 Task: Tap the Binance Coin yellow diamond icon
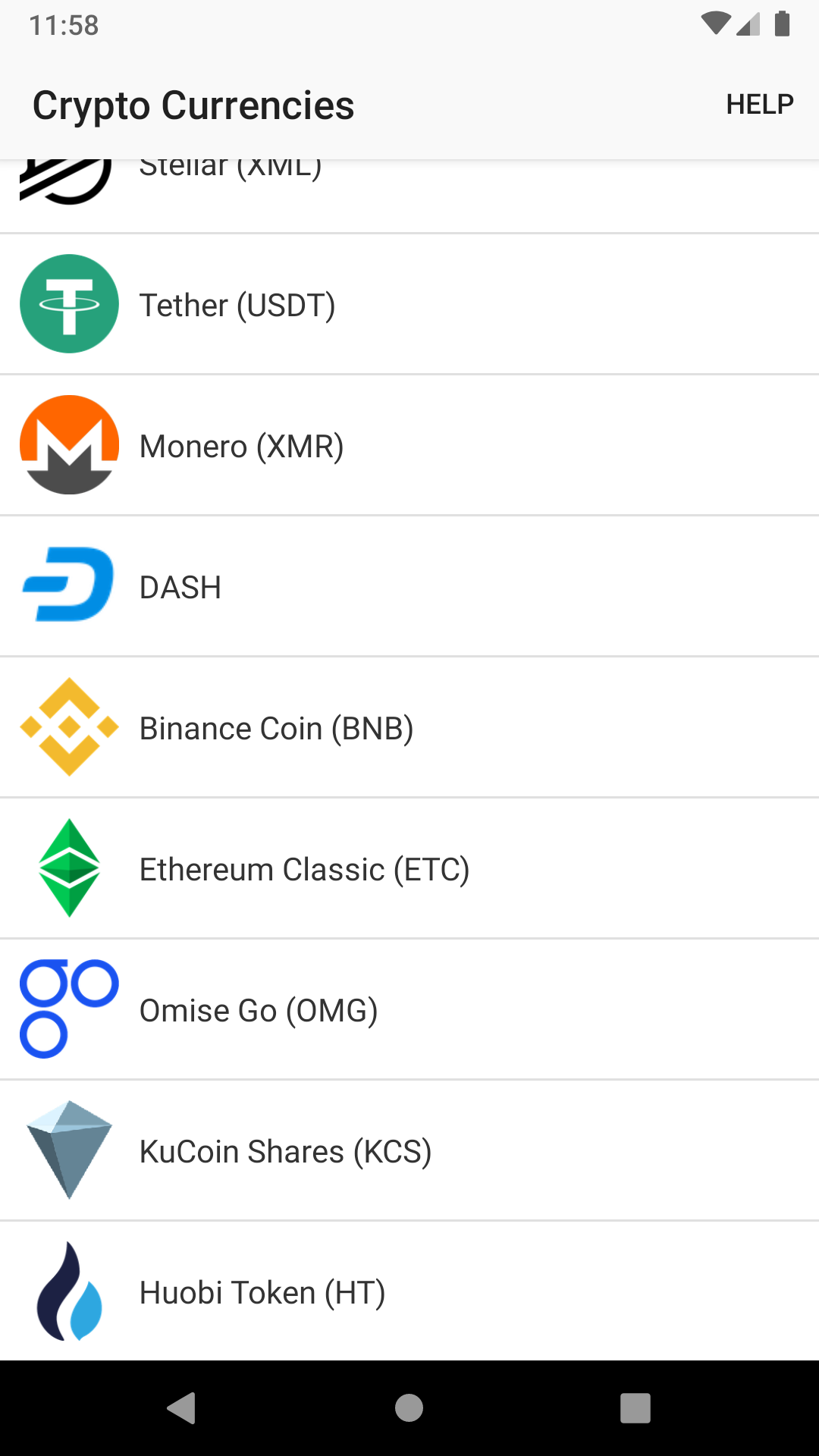tap(69, 726)
